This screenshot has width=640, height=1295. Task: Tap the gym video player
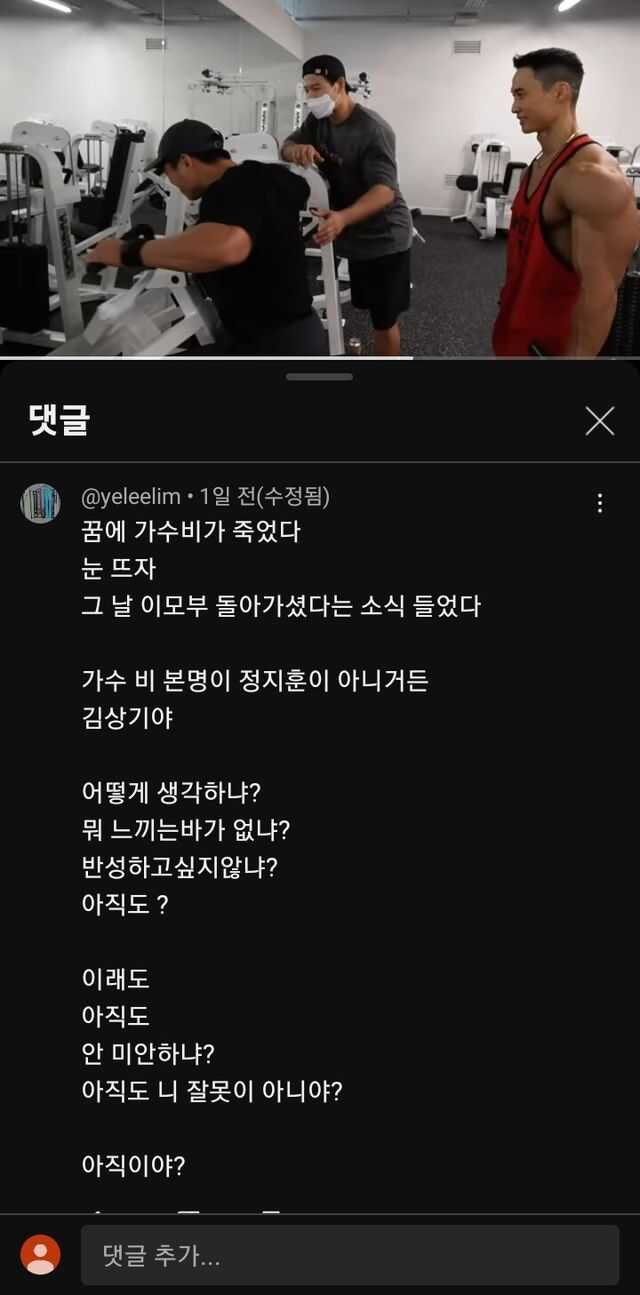[x=320, y=178]
